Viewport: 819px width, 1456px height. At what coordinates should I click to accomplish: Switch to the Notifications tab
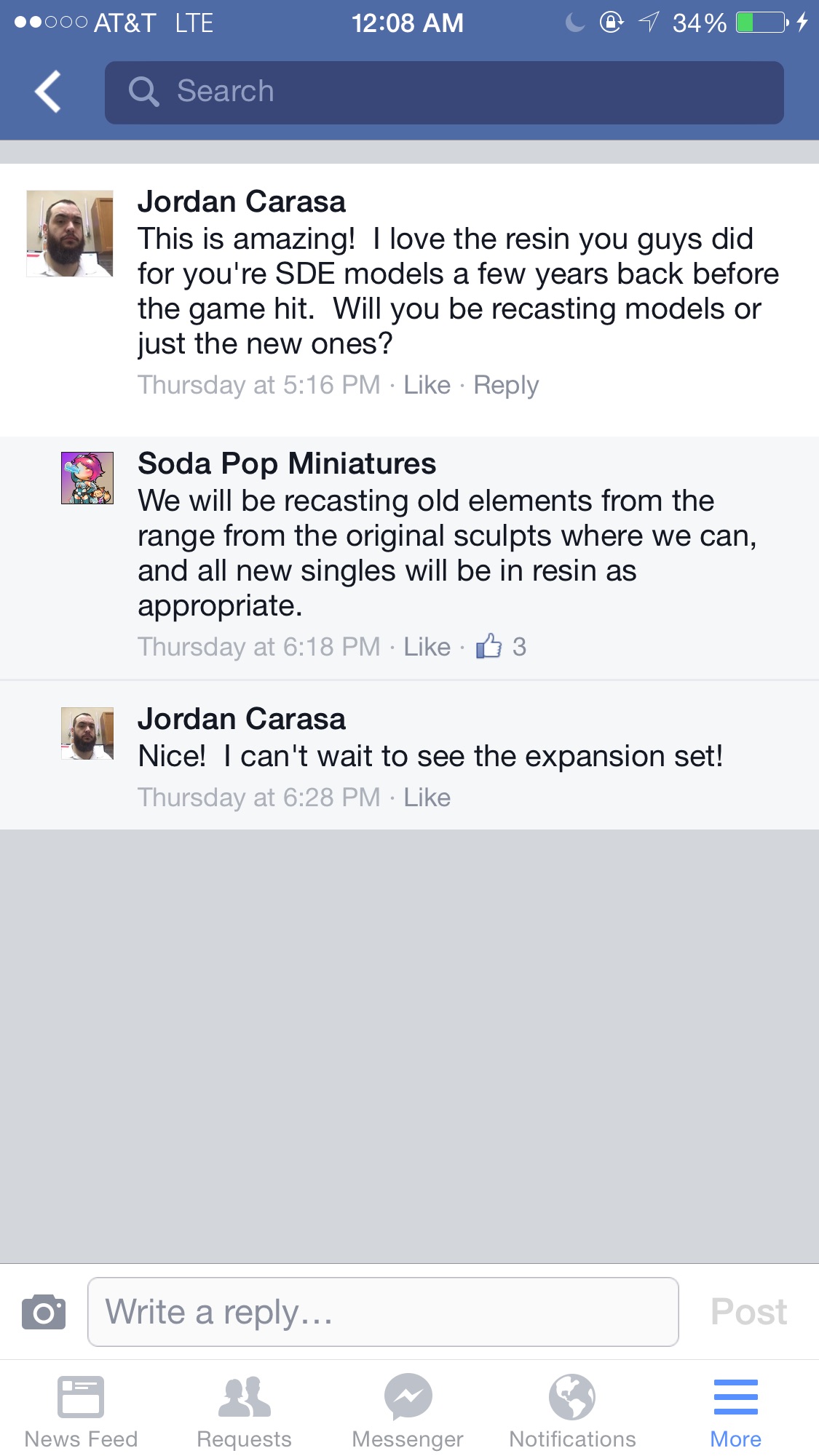click(572, 1411)
